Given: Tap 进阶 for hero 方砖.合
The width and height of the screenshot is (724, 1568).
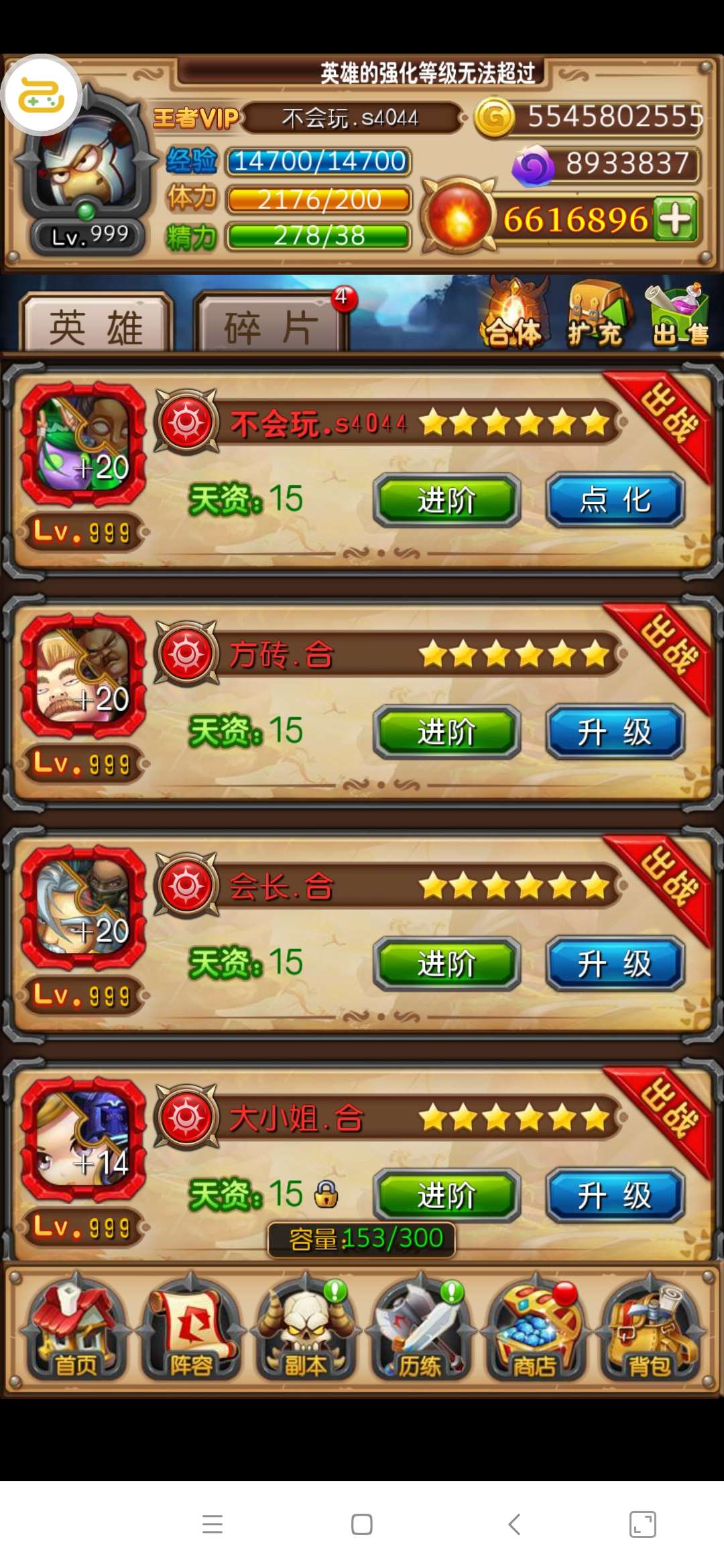Looking at the screenshot, I should coord(447,732).
